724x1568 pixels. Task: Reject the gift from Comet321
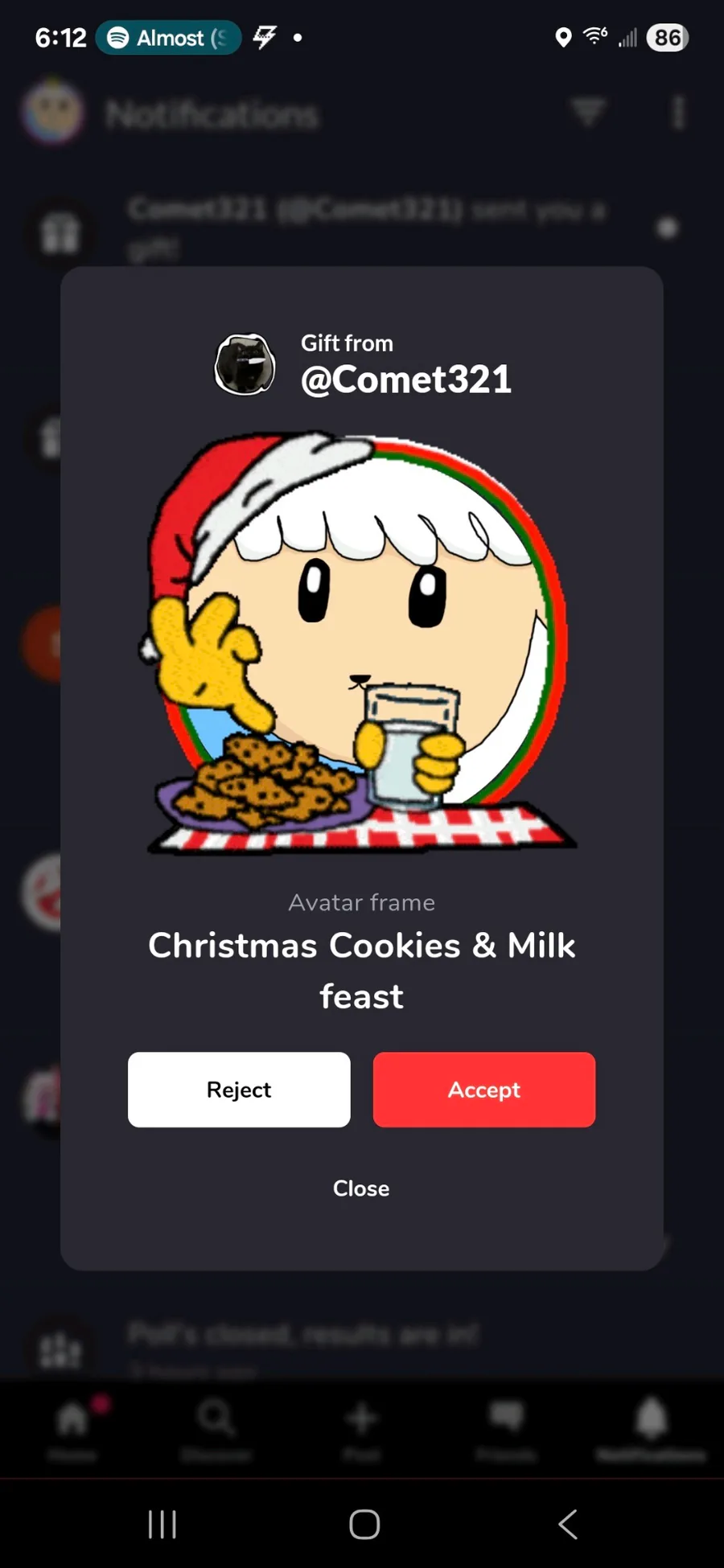[x=239, y=1090]
